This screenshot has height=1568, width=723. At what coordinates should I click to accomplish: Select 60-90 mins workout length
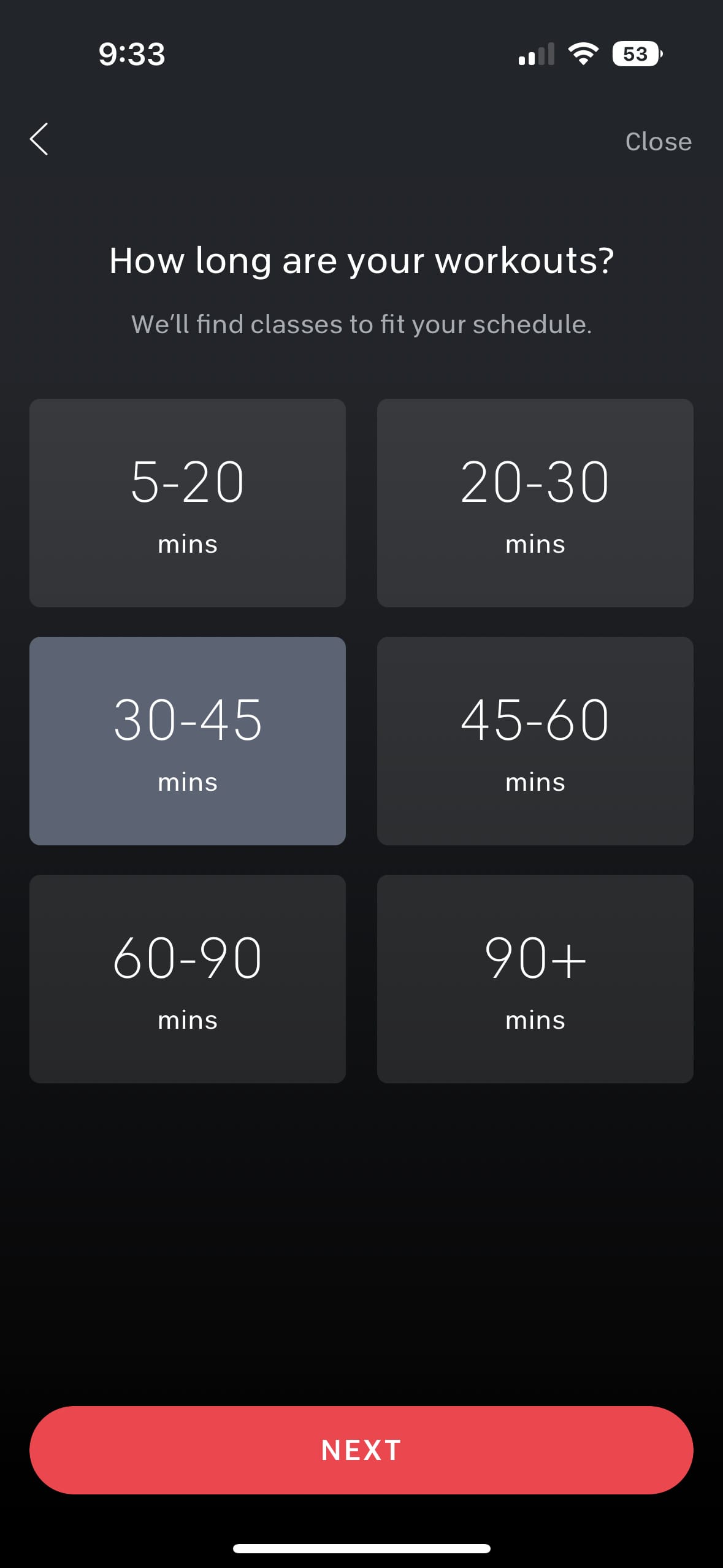click(x=188, y=979)
